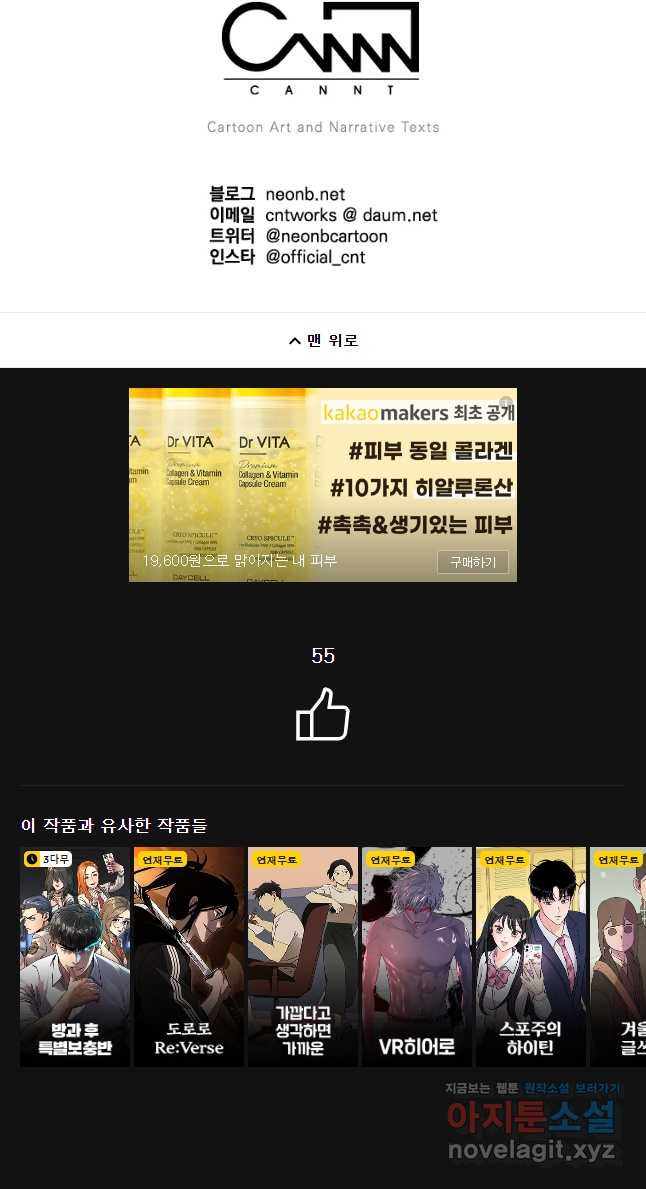Screen dimensions: 646x1189
Task: Open the 도로로 Re:Verse webtoon
Action: click(x=189, y=956)
